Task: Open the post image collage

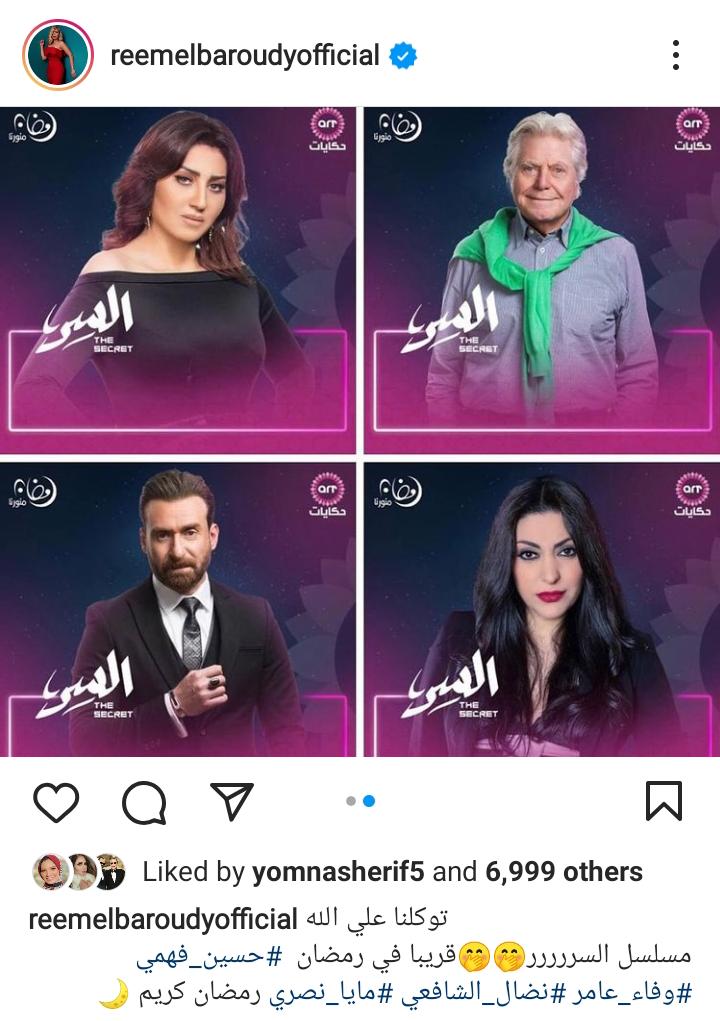Action: click(360, 430)
